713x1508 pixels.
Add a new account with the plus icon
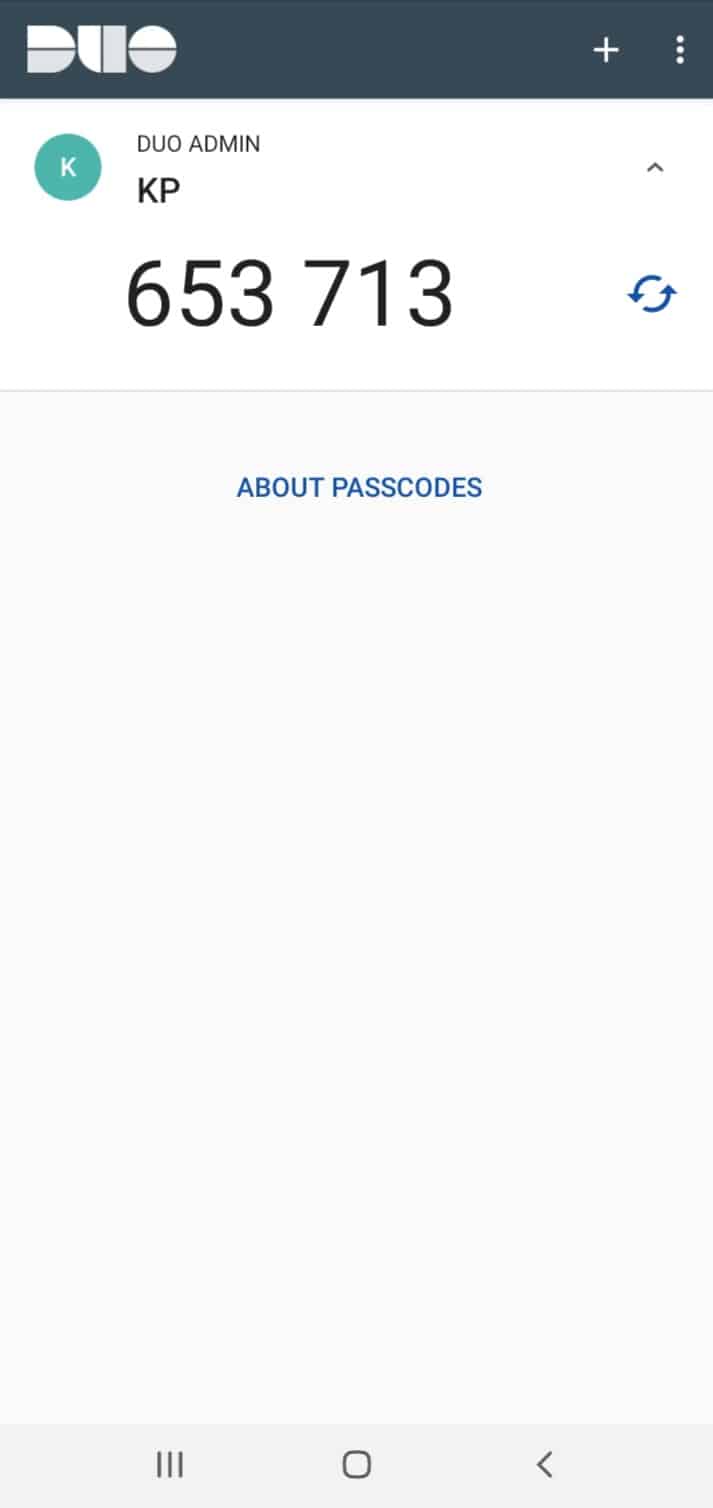[x=606, y=49]
